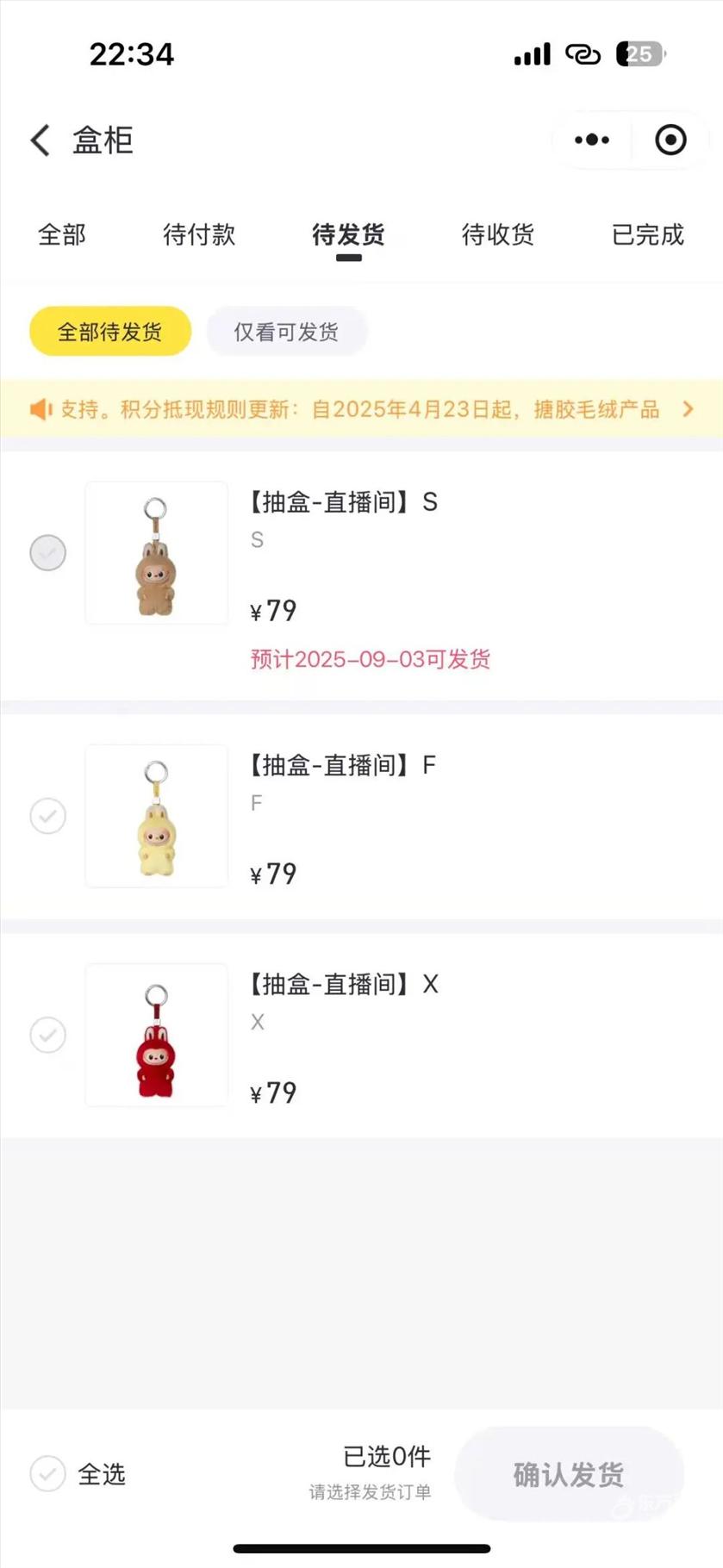This screenshot has width=723, height=1568.
Task: Close the mini program with the target icon
Action: [x=670, y=140]
